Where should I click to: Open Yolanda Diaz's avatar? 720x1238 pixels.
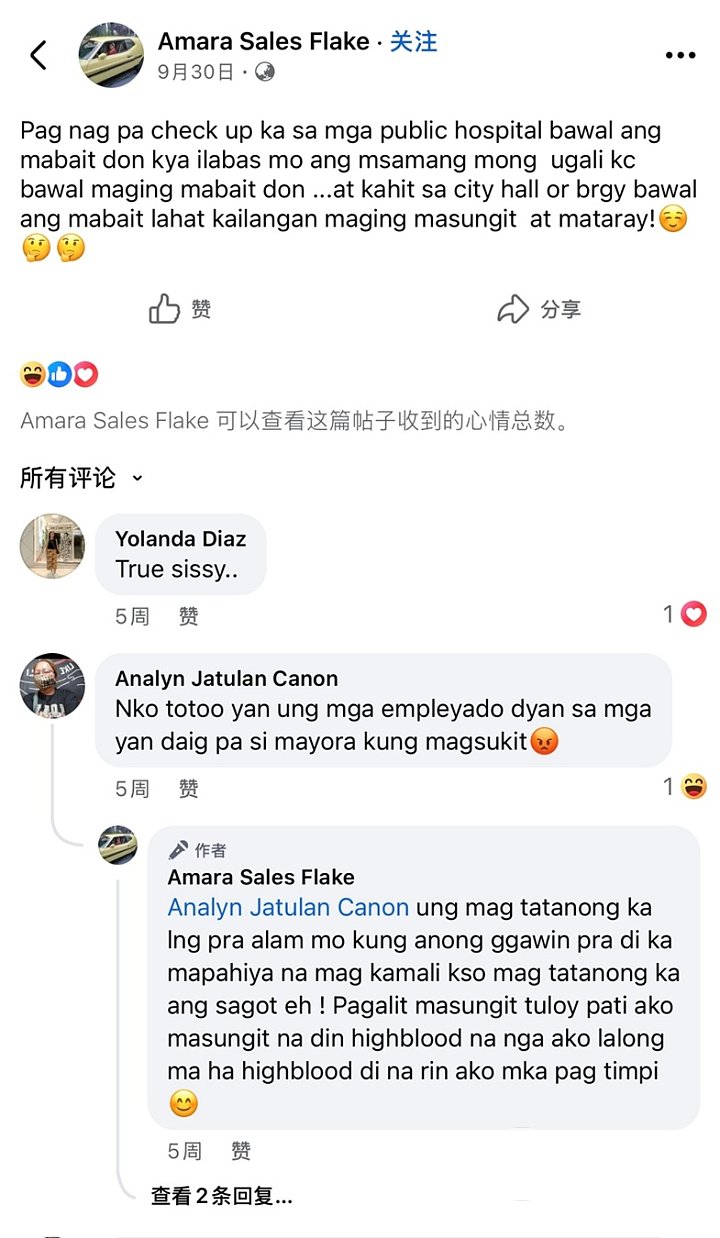(x=53, y=546)
